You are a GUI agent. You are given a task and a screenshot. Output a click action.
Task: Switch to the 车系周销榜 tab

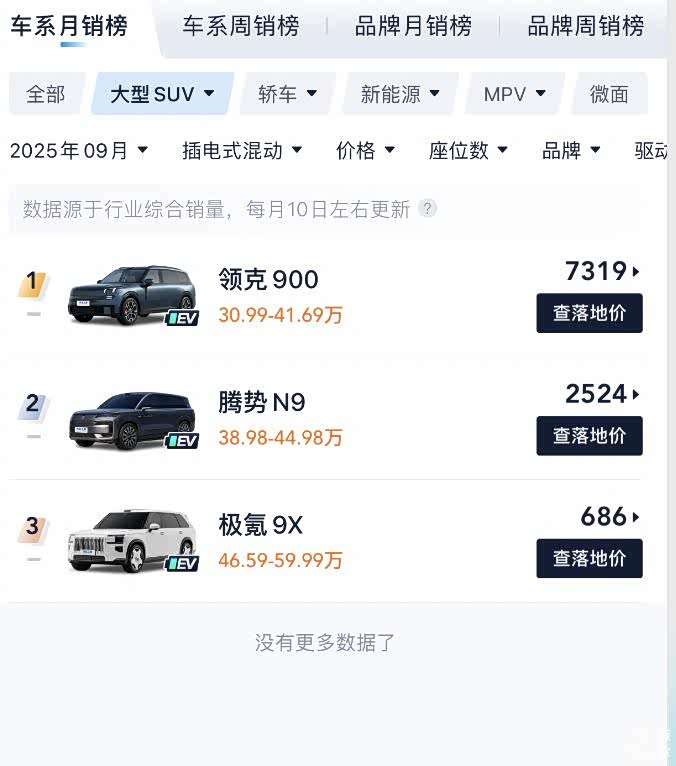click(x=240, y=27)
